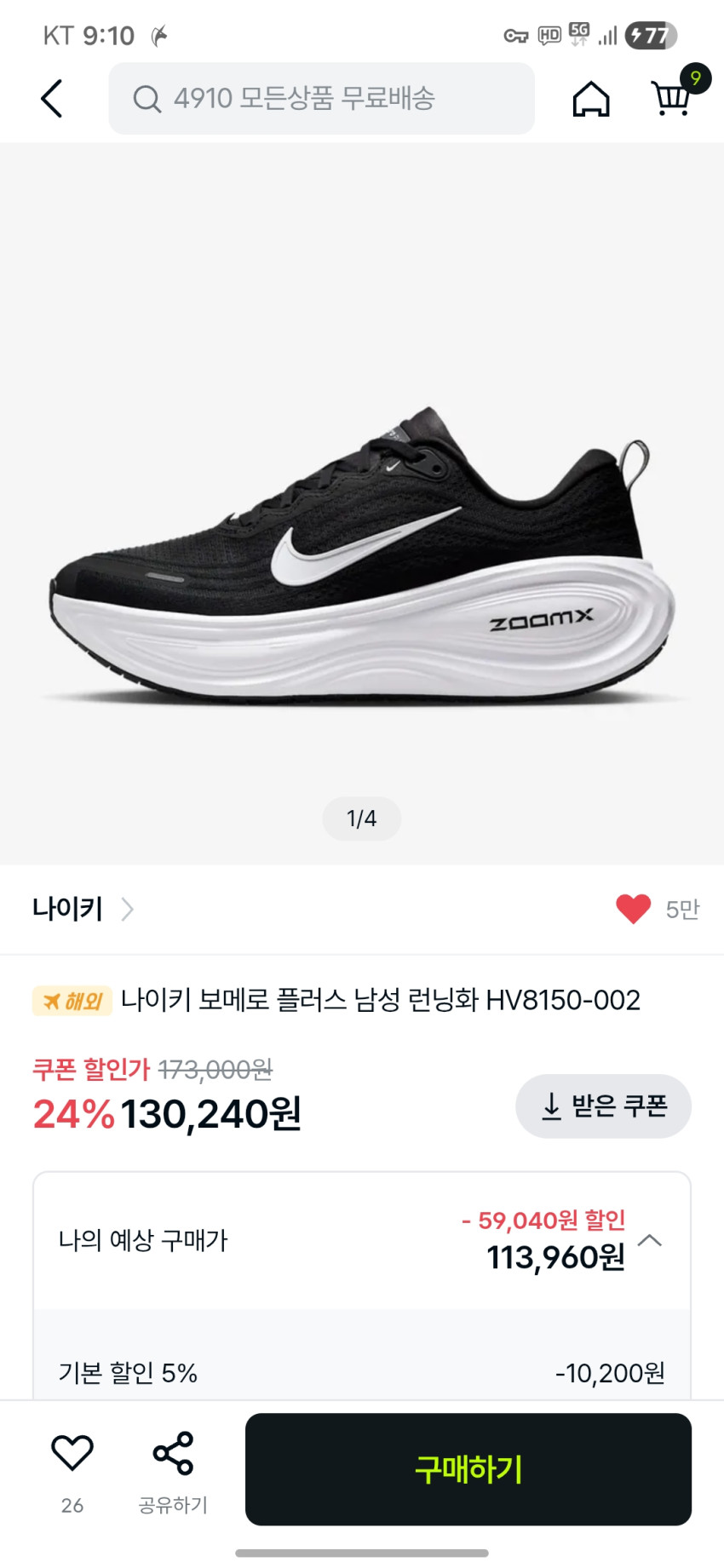The width and height of the screenshot is (724, 1568).
Task: Go to the shop home icon
Action: coord(590,99)
